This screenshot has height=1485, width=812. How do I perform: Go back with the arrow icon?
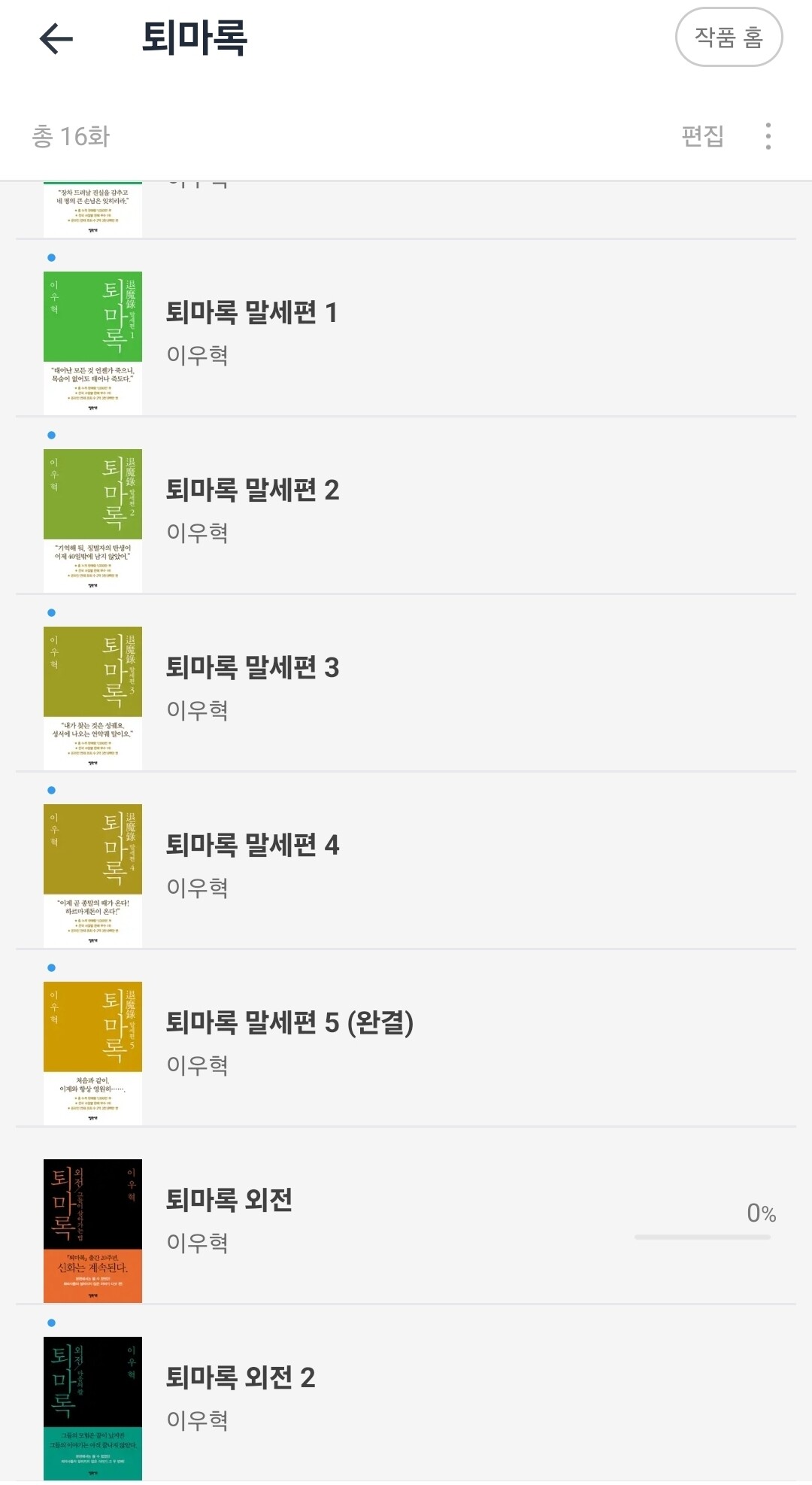pyautogui.click(x=56, y=38)
